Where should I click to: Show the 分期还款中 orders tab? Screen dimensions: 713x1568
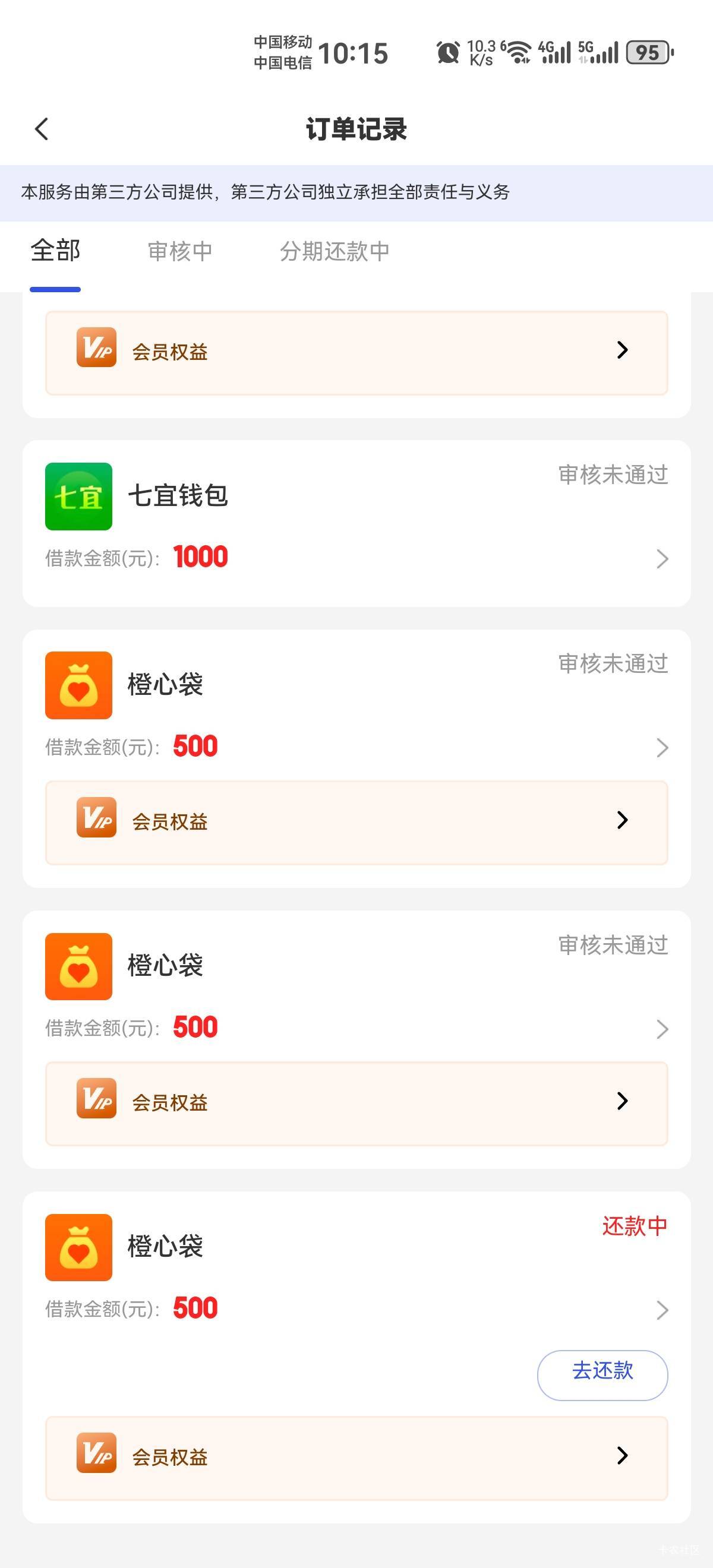click(335, 251)
